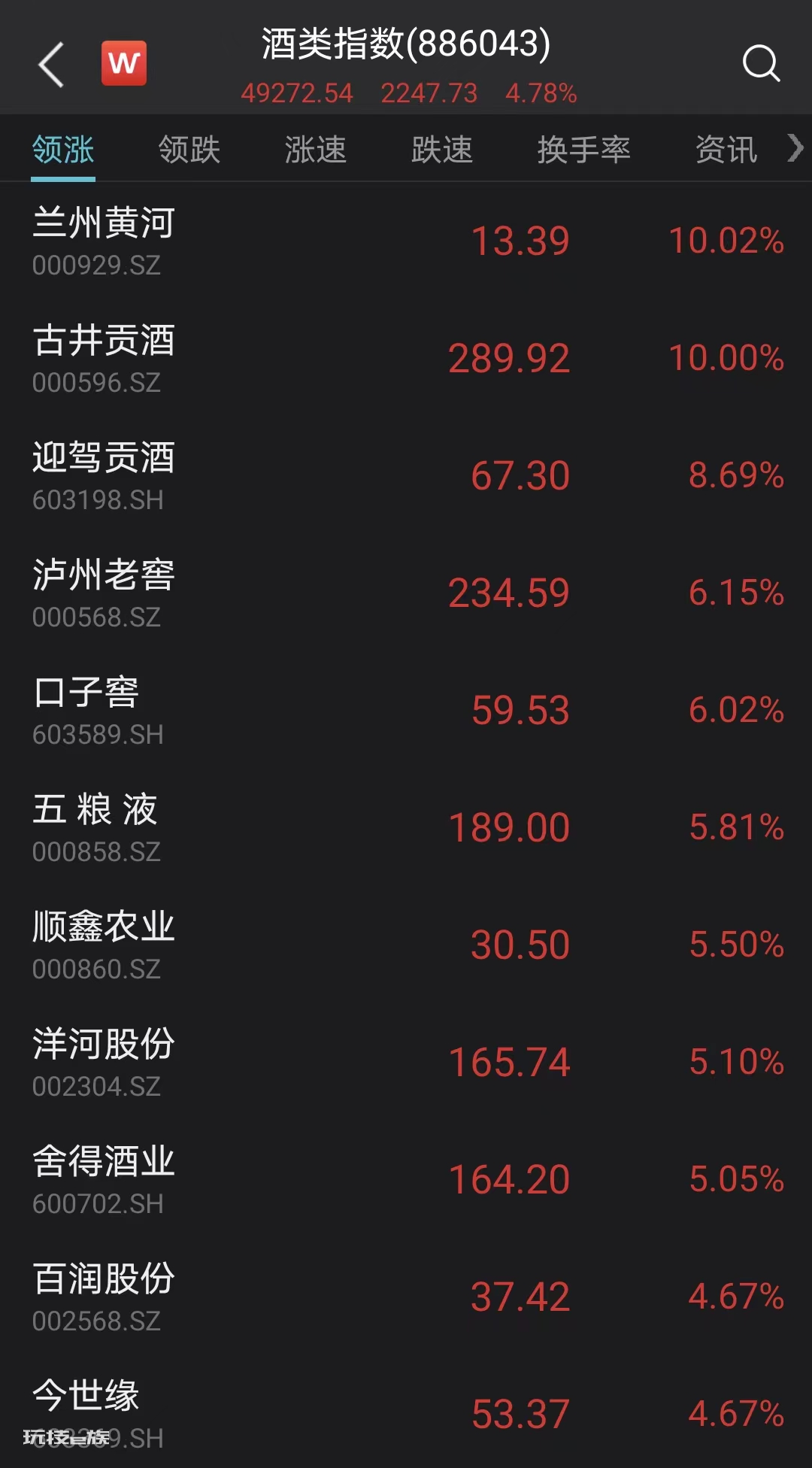Open 五粮液 stock row
This screenshot has height=1468, width=812.
coord(406,827)
